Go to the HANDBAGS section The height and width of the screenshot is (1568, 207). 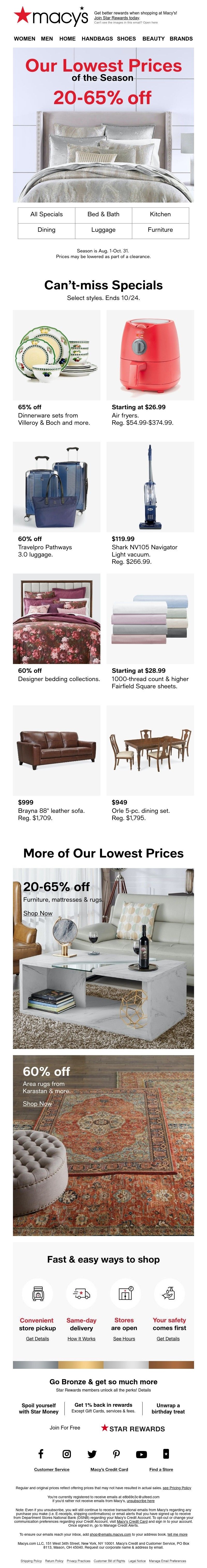point(97,38)
